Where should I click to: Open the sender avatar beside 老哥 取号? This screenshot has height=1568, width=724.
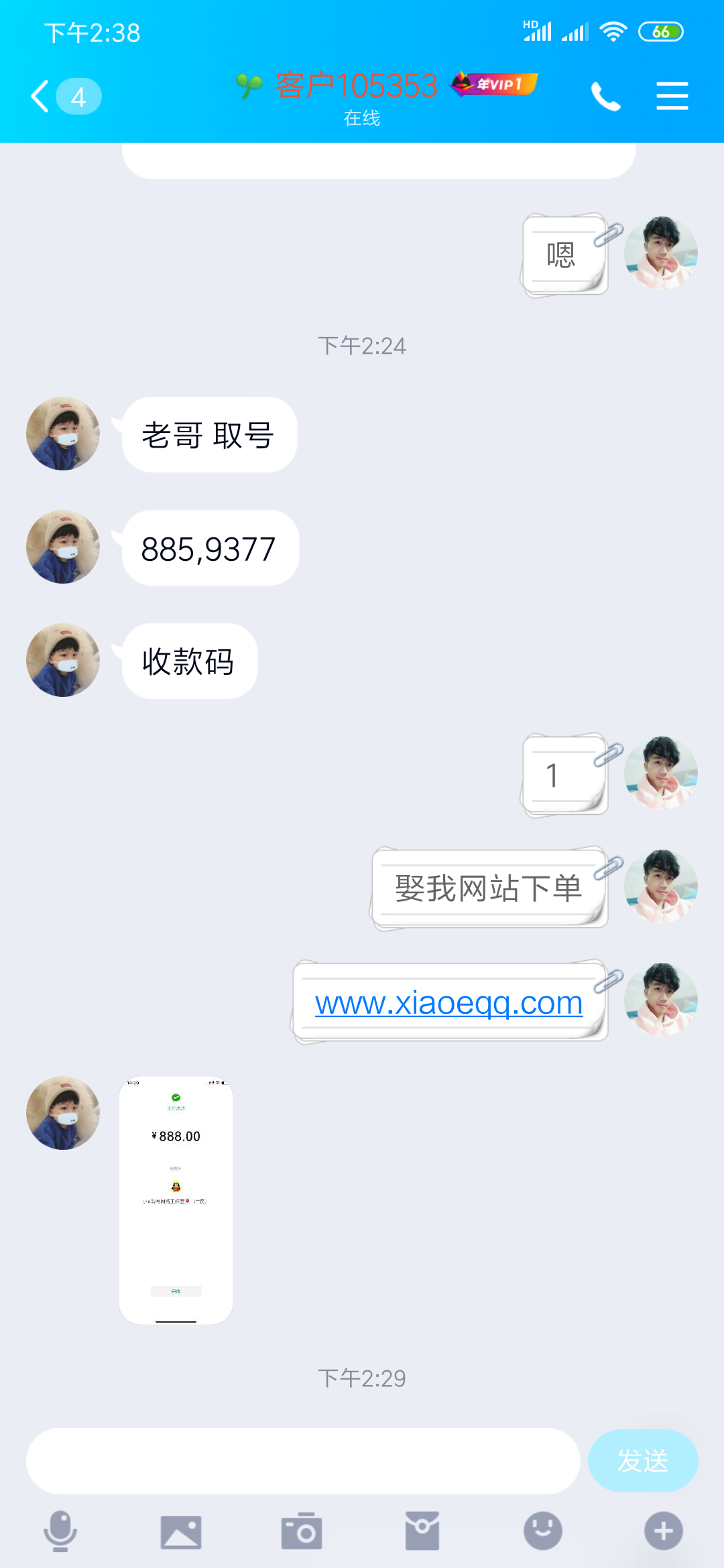[x=63, y=434]
